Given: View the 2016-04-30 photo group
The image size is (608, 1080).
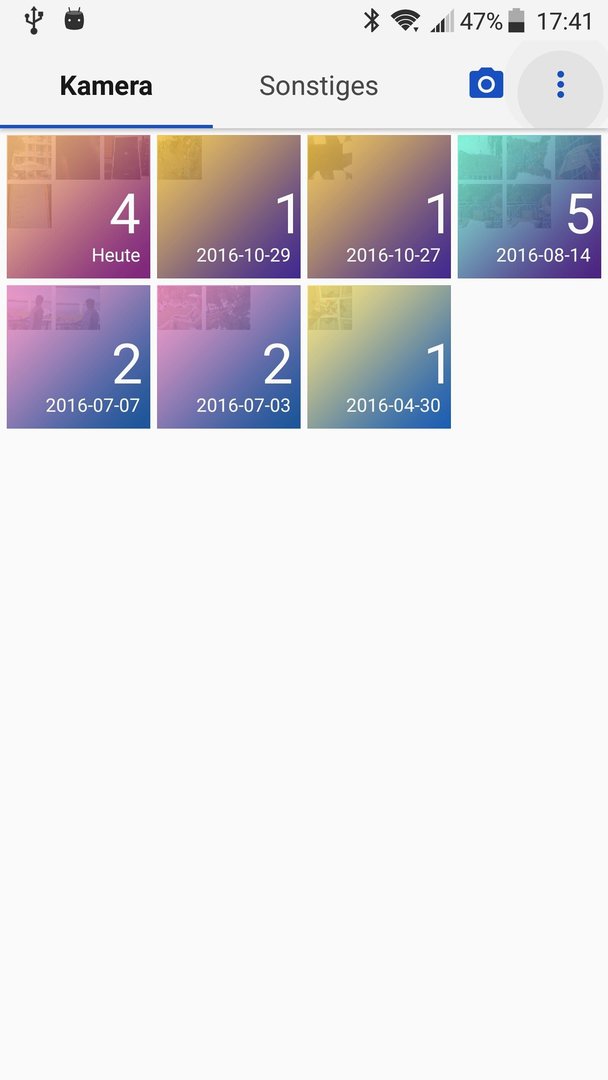Looking at the screenshot, I should (379, 357).
